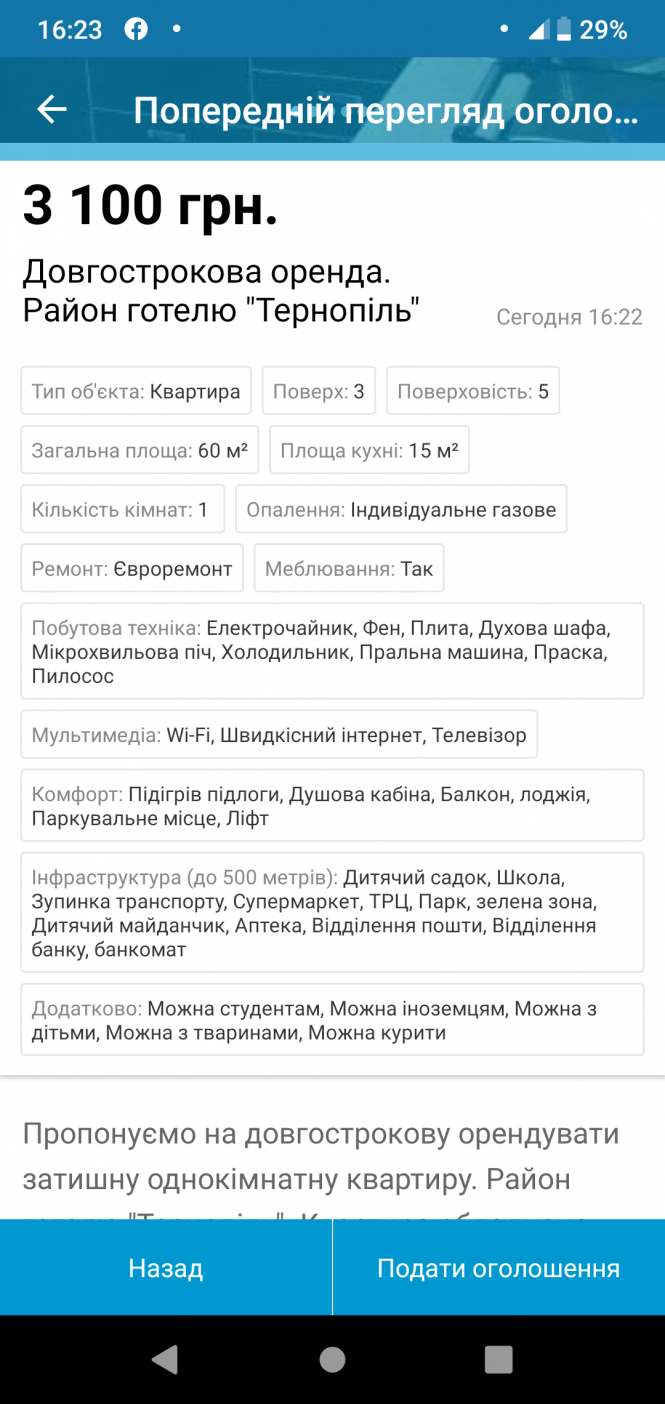Tap the system back button
The image size is (665, 1404).
point(165,1359)
